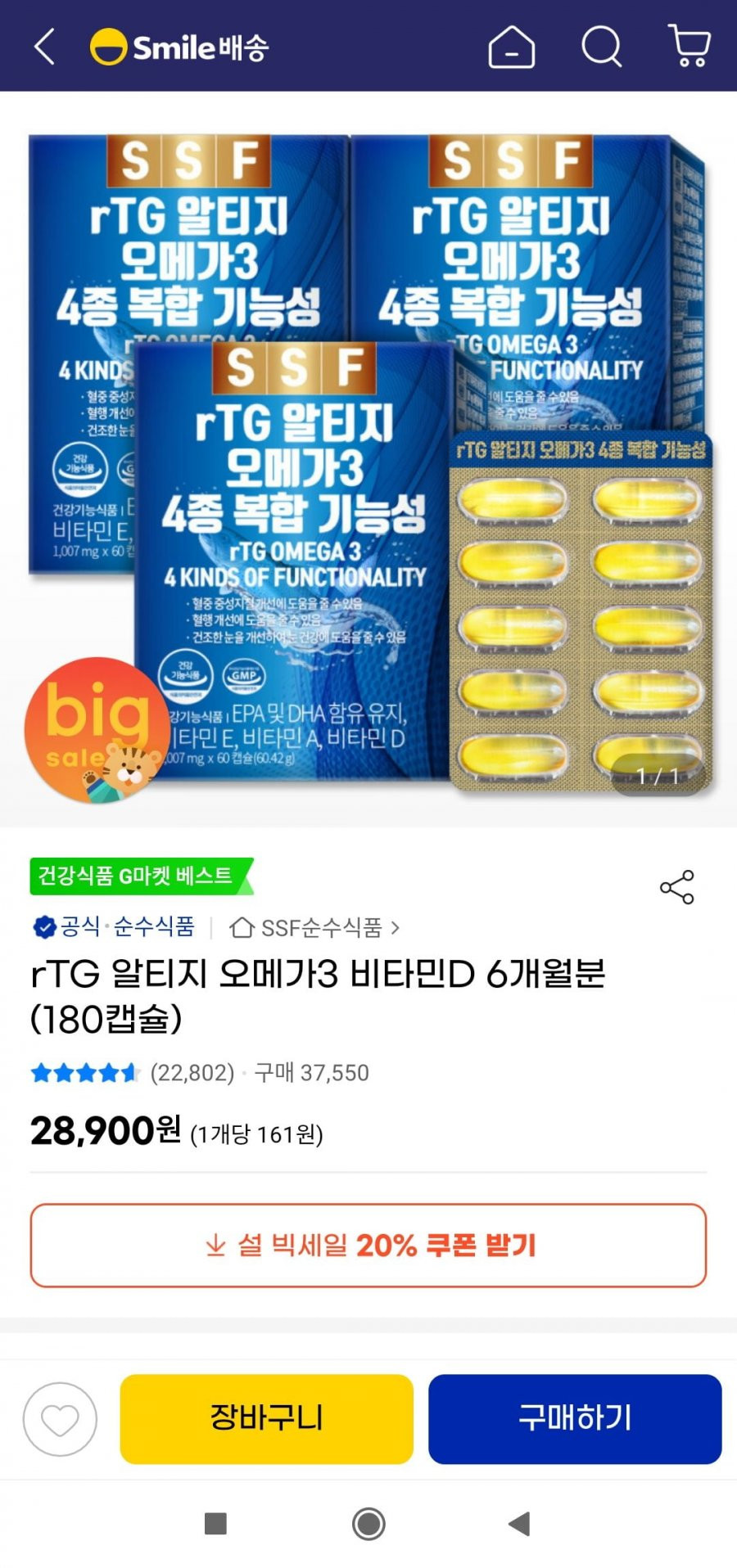Tap the Smile배송 logo

point(180,47)
